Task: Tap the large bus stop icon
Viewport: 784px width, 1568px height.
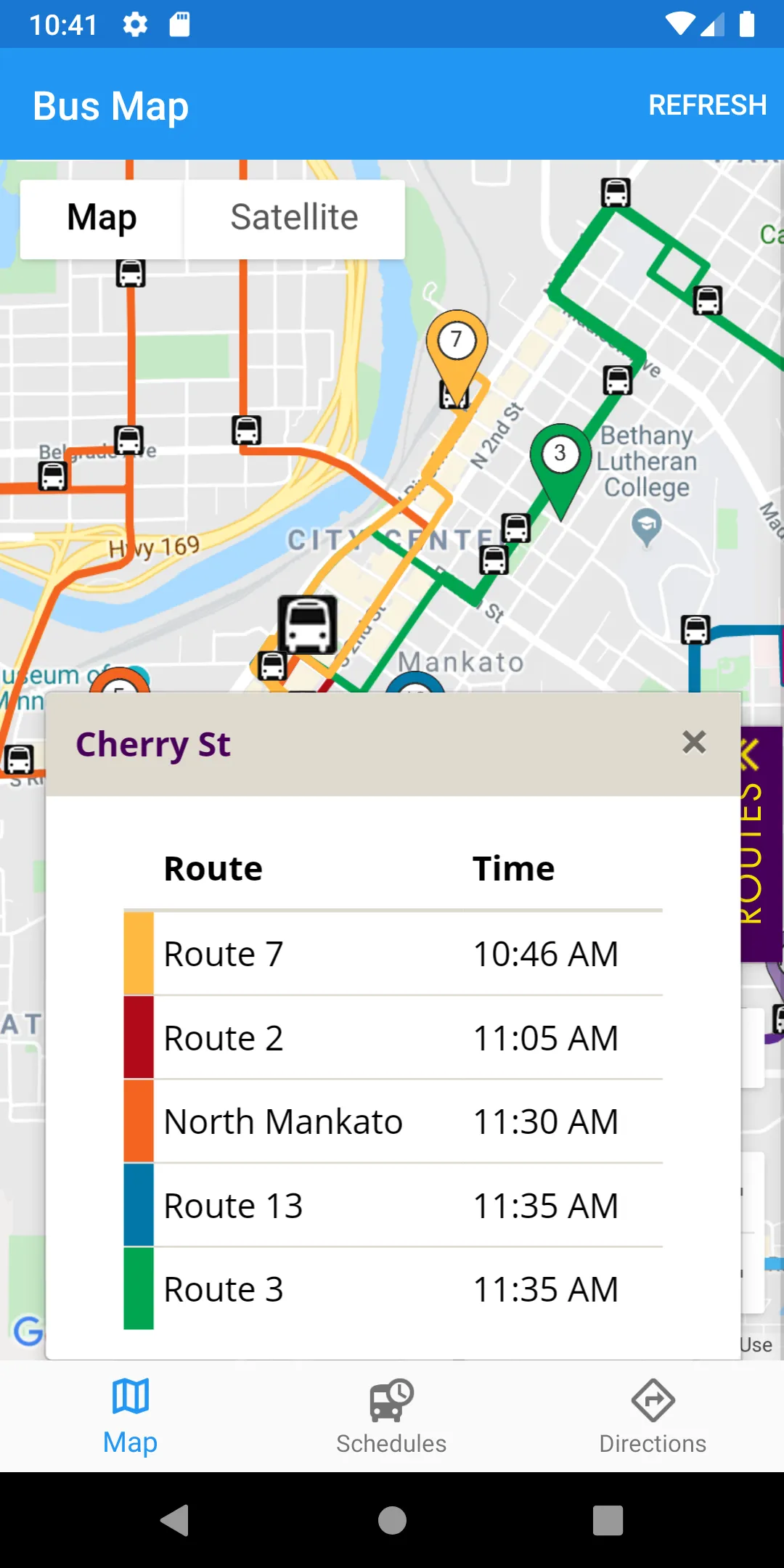Action: (309, 625)
